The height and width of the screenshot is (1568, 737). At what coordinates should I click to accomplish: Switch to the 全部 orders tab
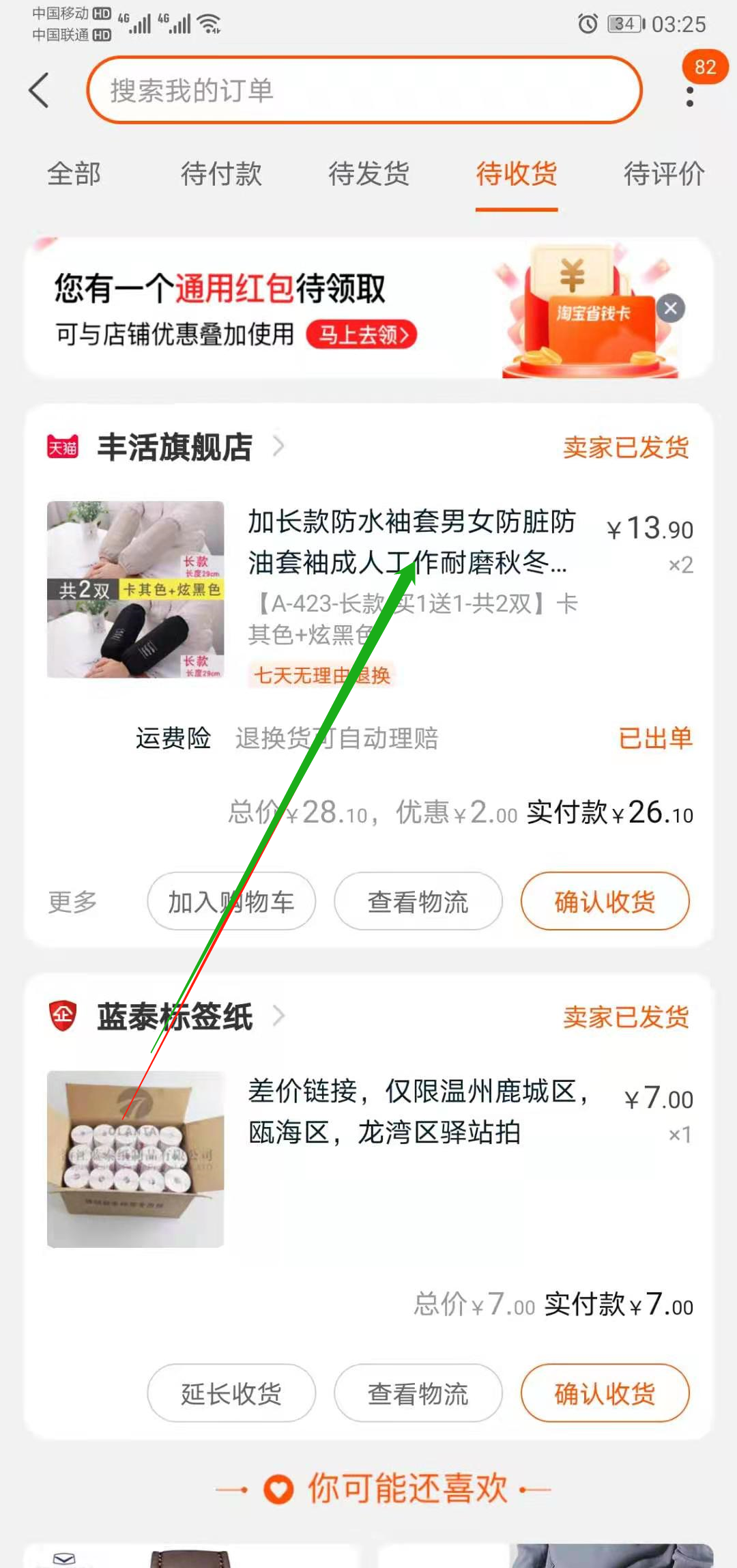73,175
